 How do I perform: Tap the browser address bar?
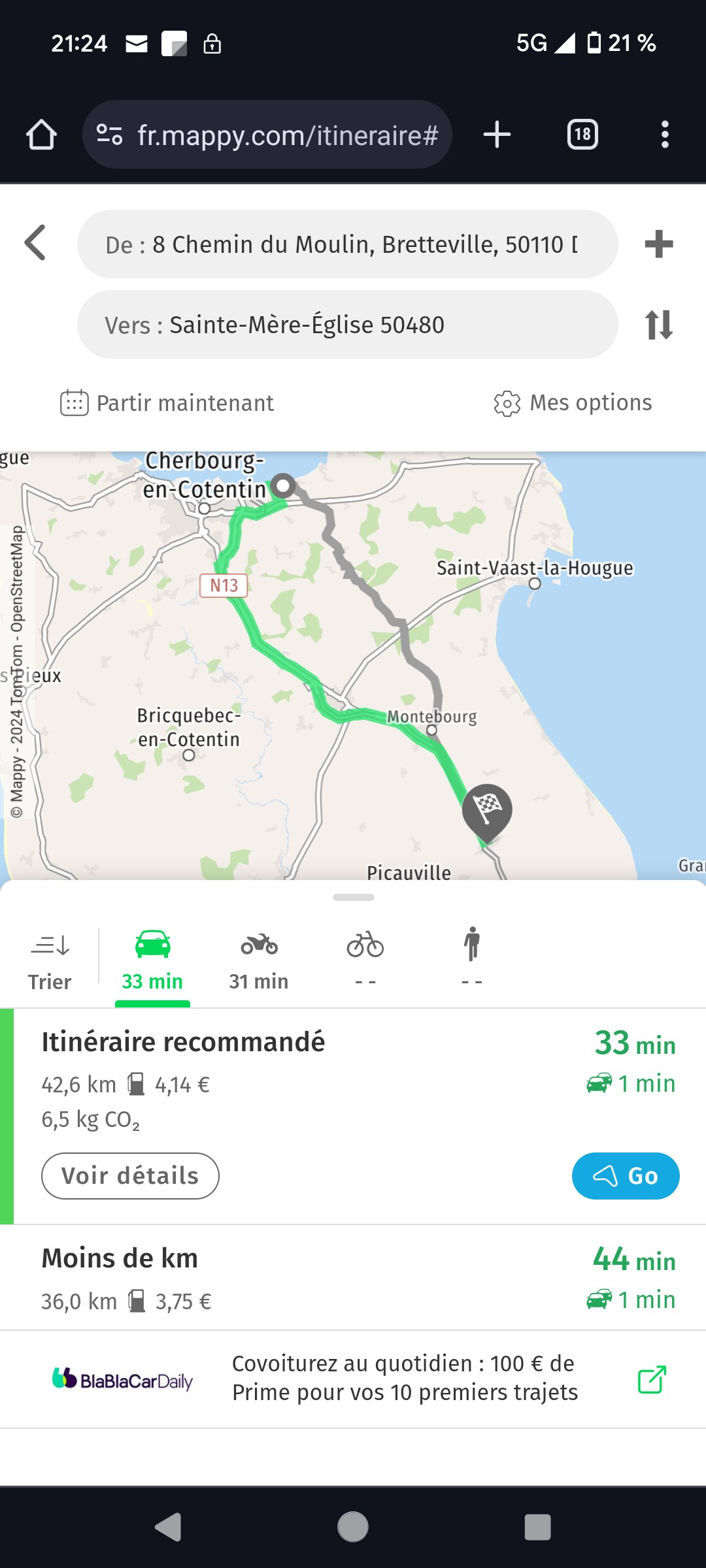267,135
